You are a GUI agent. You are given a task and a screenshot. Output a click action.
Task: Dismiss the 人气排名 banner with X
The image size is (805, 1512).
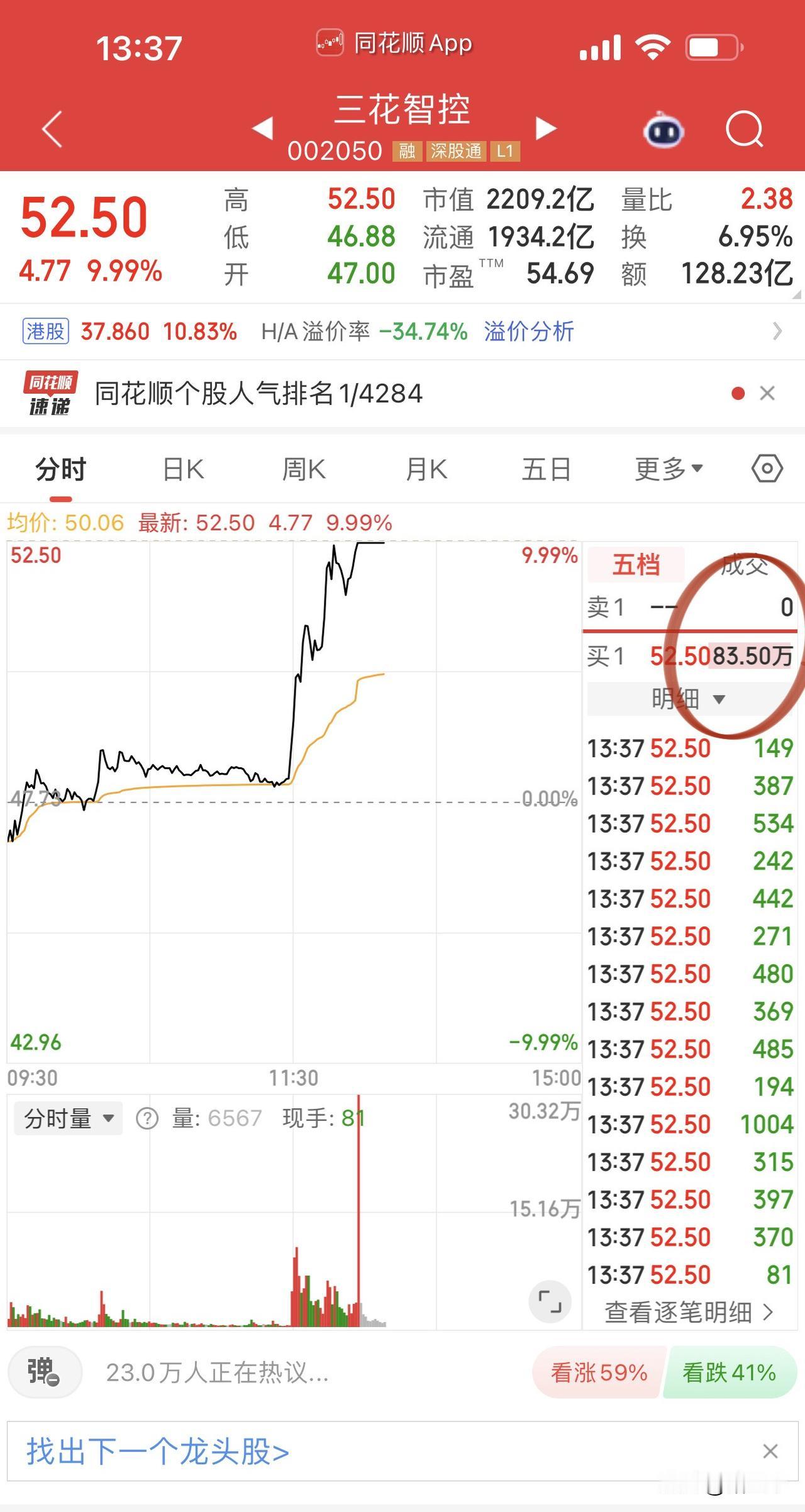pos(767,394)
